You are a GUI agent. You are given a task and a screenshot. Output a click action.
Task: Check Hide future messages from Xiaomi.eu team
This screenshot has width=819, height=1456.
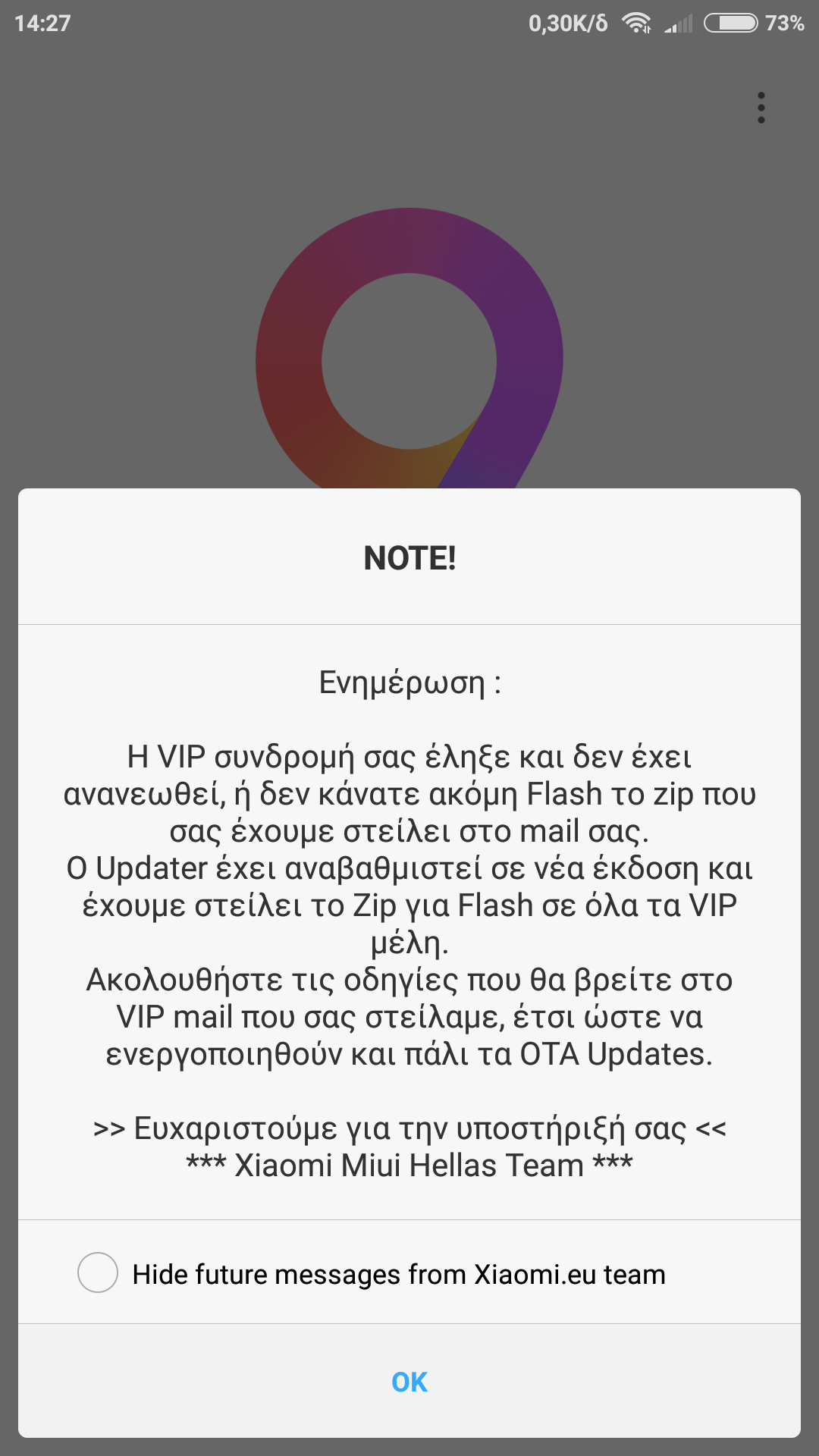tap(98, 1273)
